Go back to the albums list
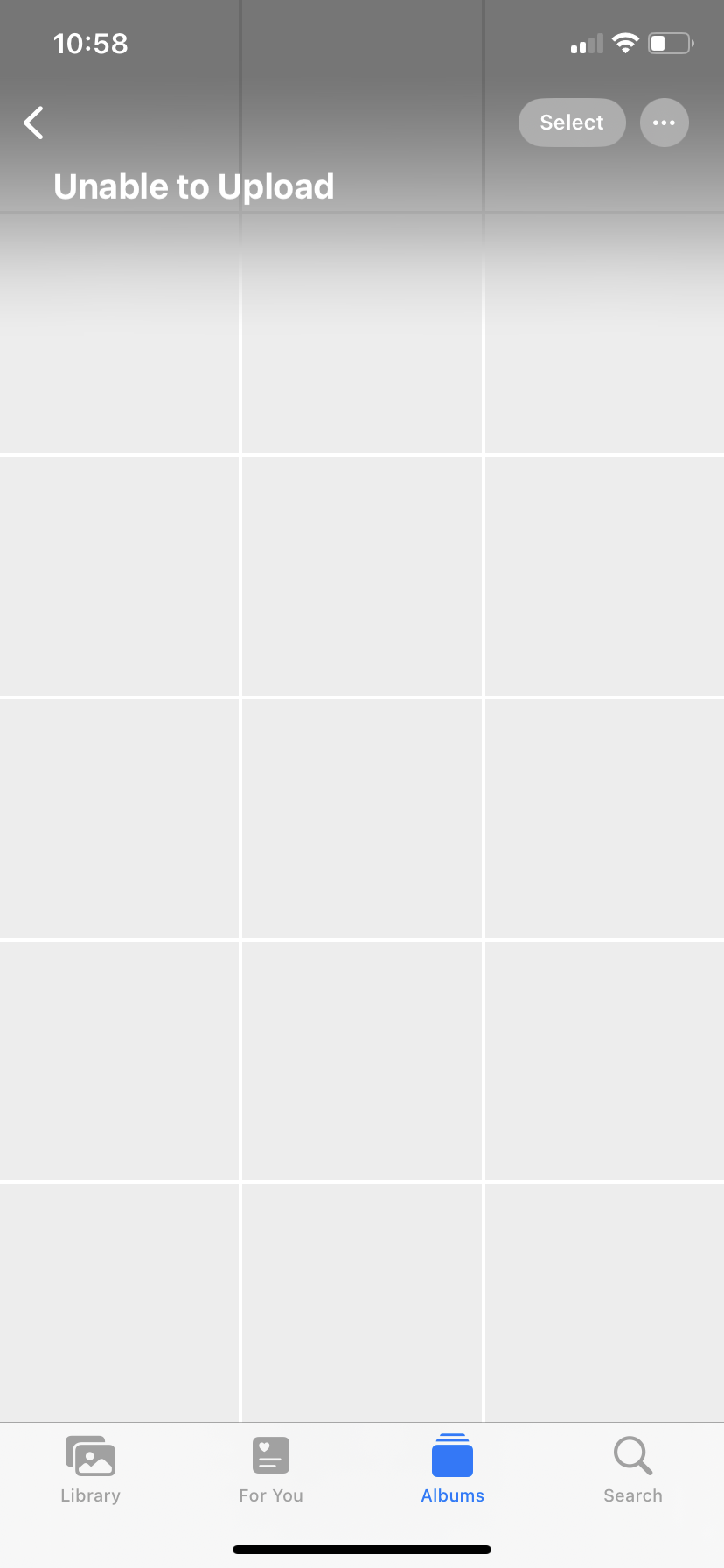The height and width of the screenshot is (1568, 724). point(33,122)
